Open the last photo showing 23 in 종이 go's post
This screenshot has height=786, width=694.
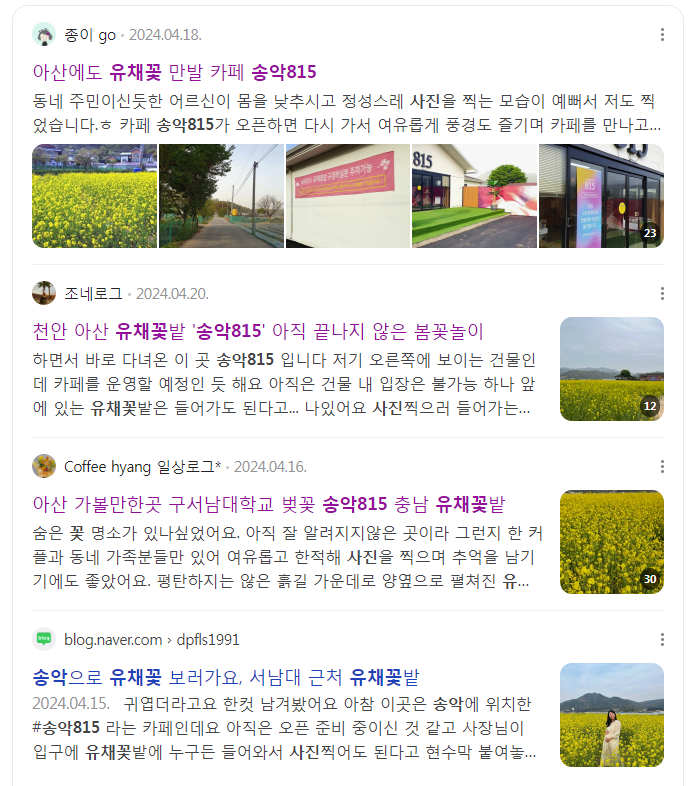(x=600, y=196)
